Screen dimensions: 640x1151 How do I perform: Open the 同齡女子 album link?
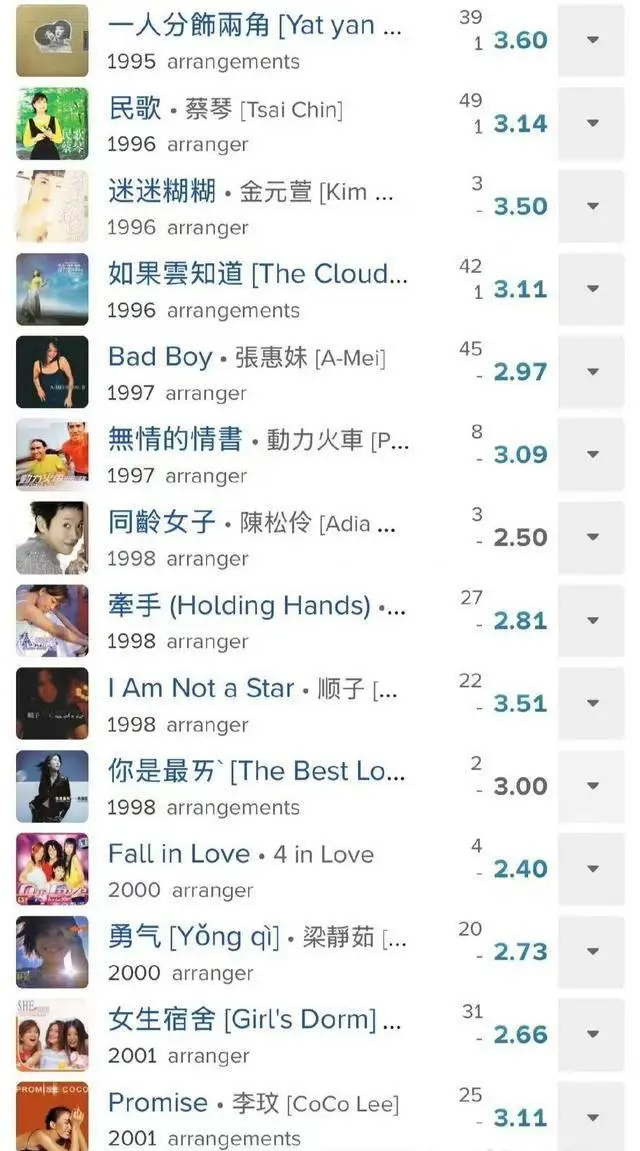162,522
